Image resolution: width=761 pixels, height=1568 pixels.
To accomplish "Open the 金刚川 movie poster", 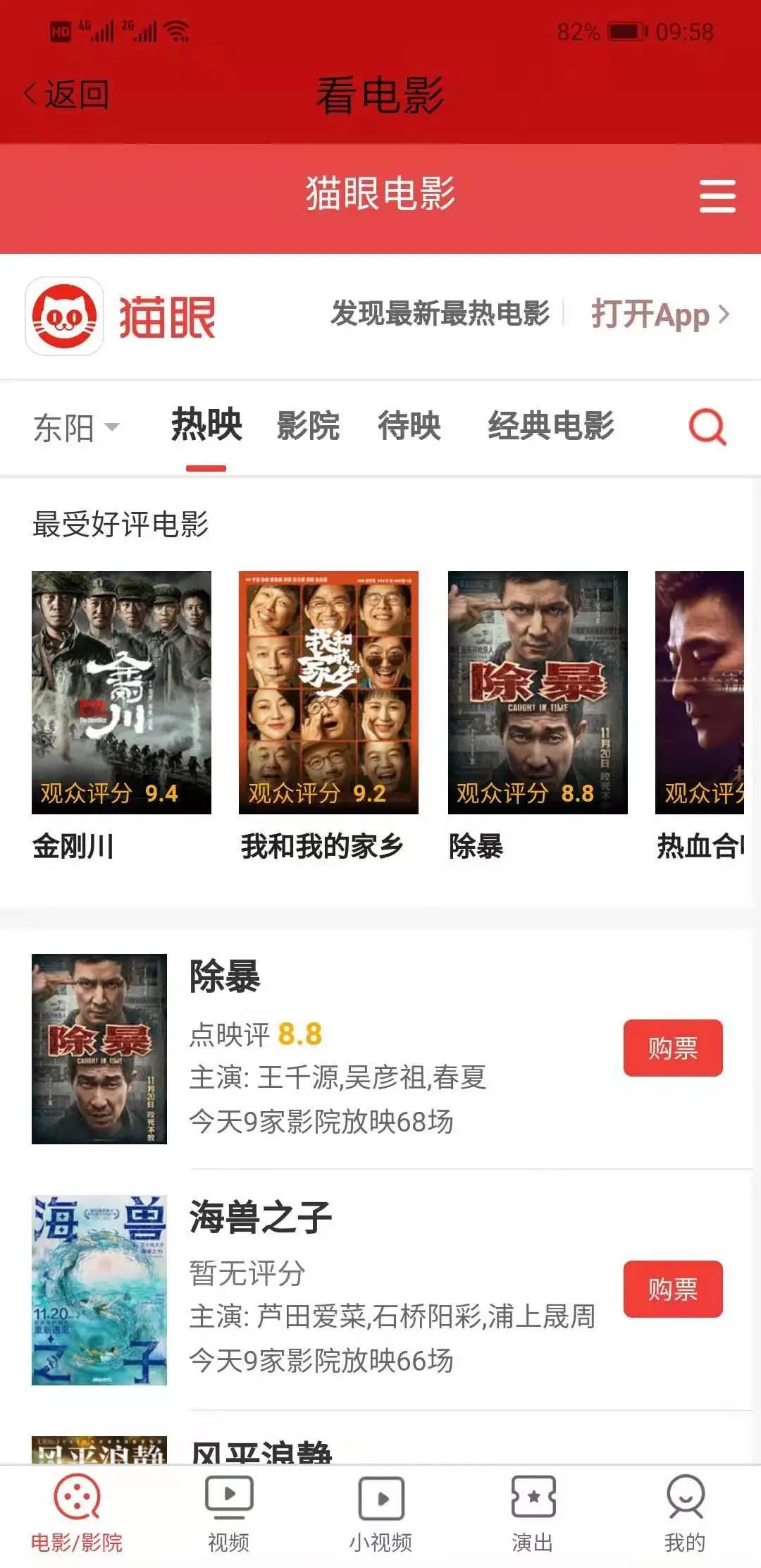I will (121, 692).
